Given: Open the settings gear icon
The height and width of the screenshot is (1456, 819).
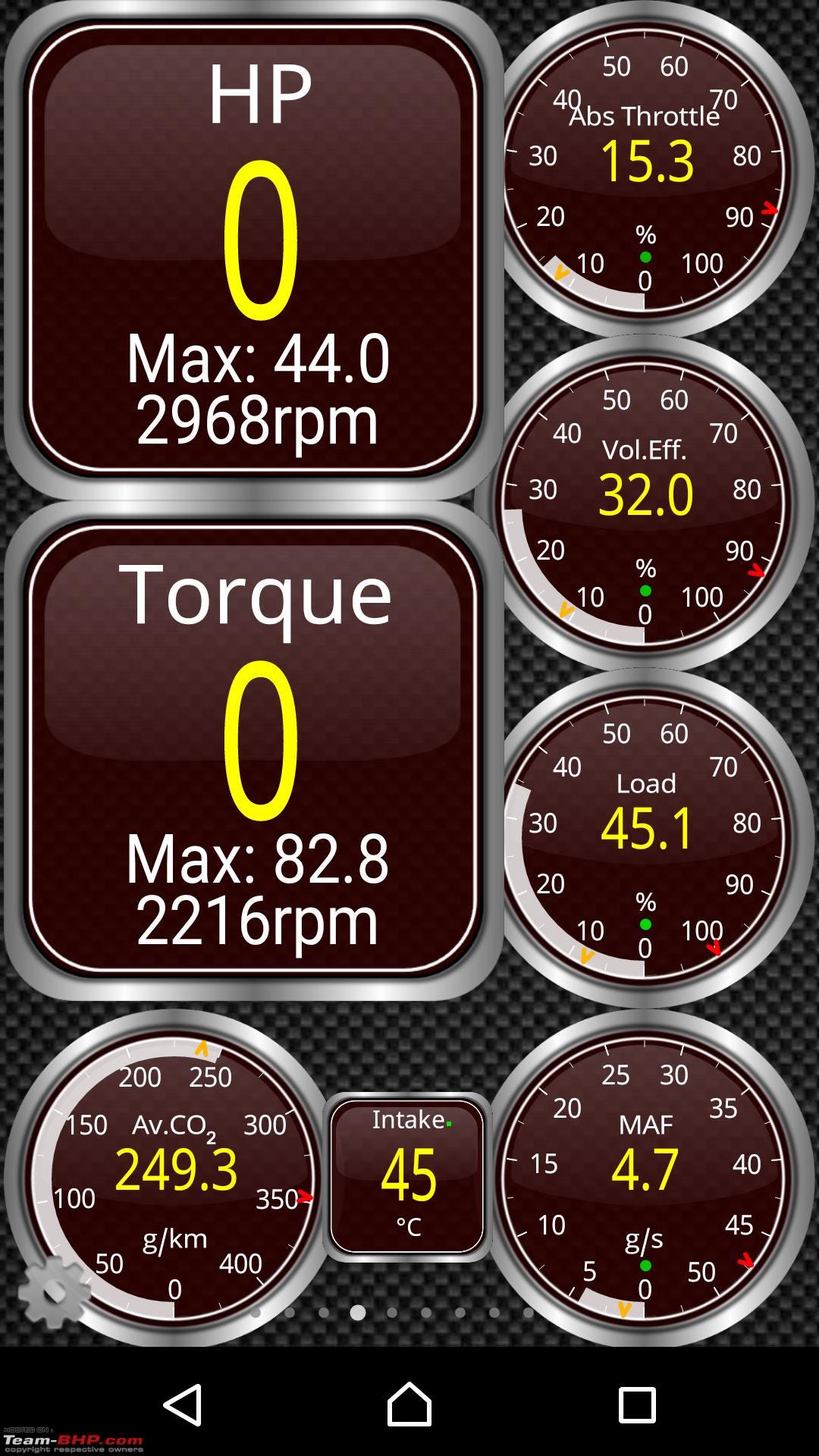Looking at the screenshot, I should 53,1291.
